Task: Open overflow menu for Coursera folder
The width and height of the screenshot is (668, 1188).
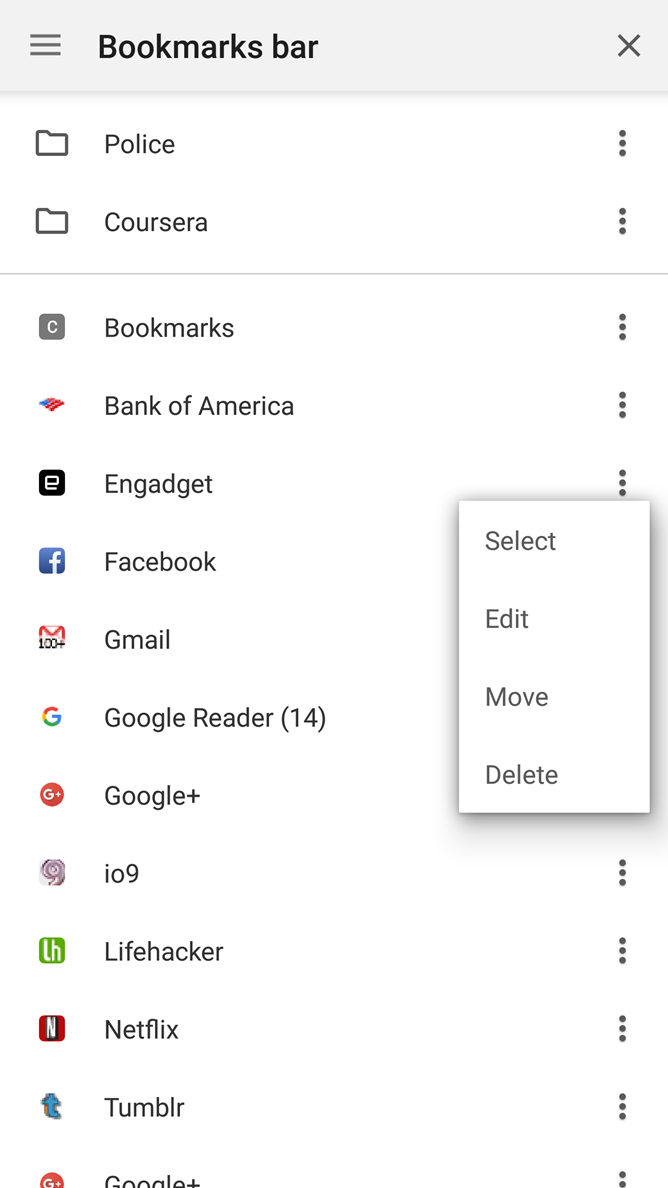Action: click(x=623, y=221)
